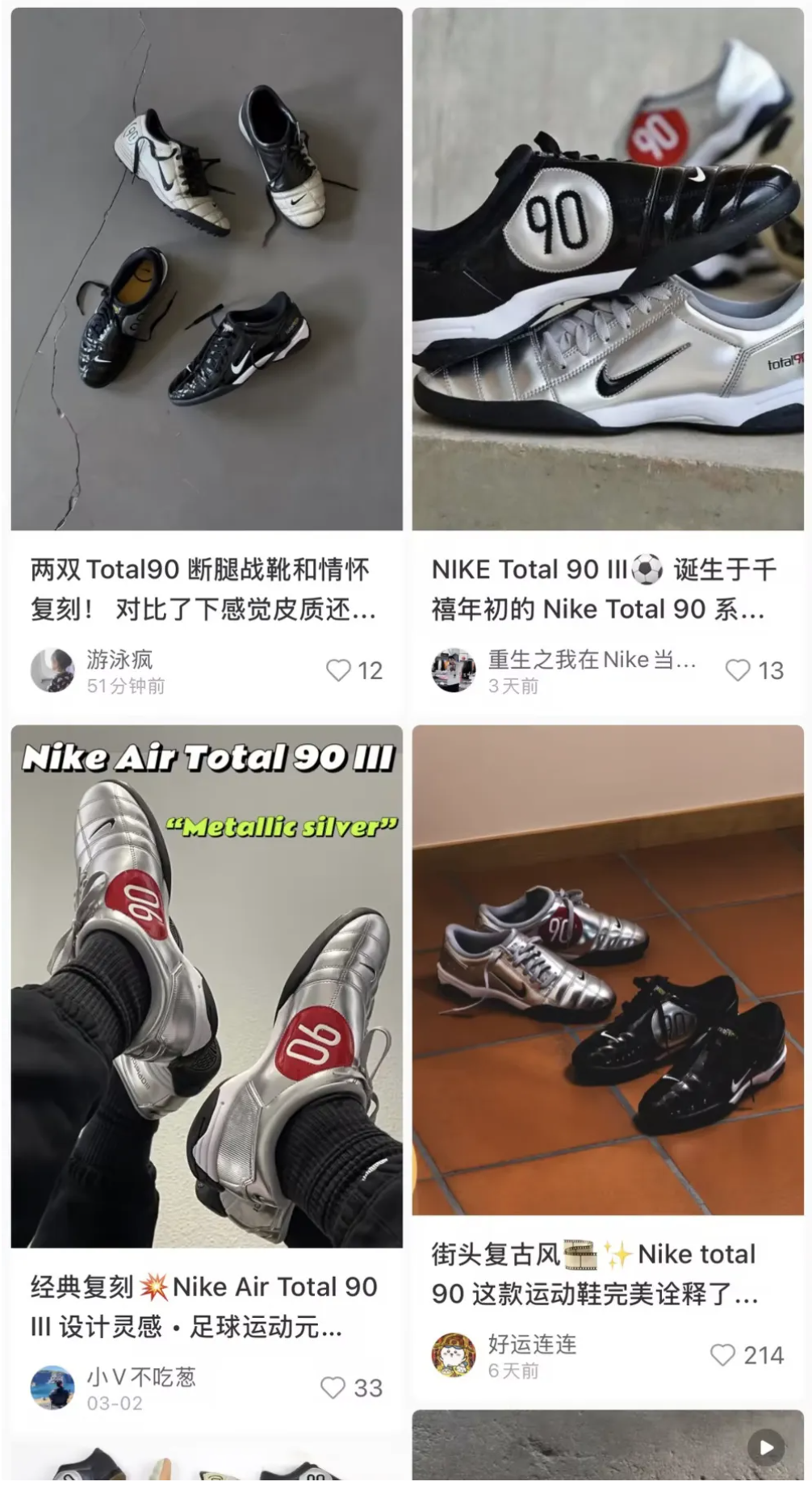Play the video post at the bottom
Viewport: 812px width, 1486px height.
pos(765,1447)
